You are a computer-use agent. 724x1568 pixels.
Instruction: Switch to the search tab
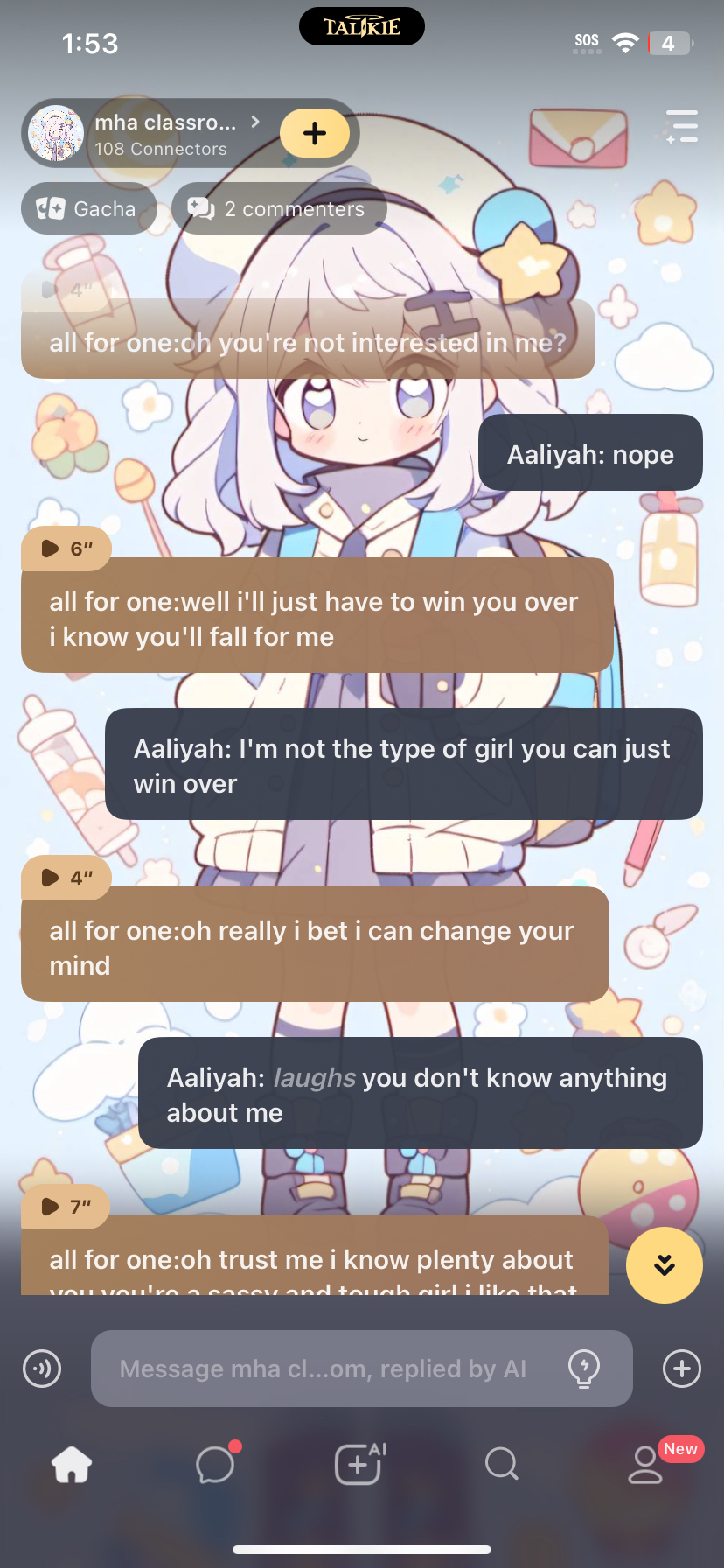click(x=502, y=1463)
